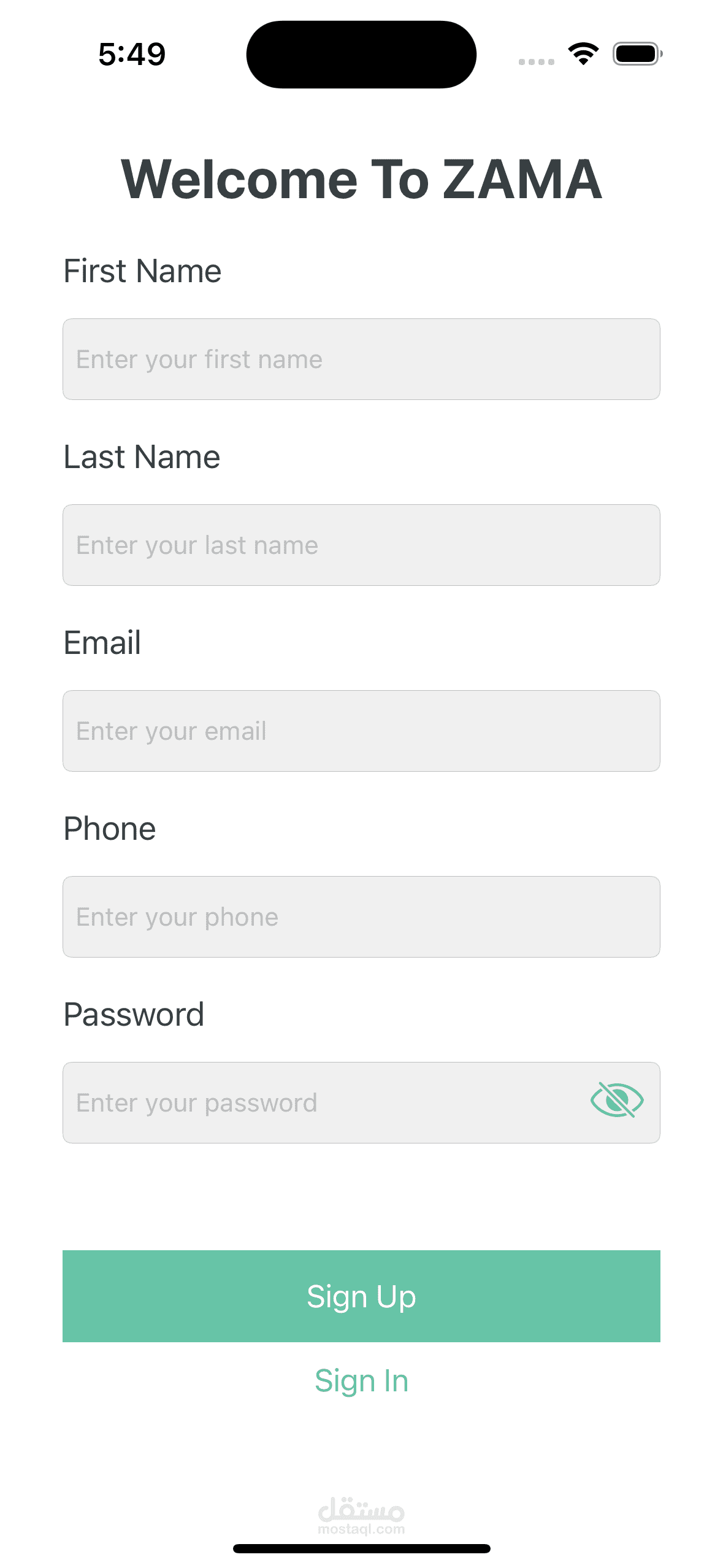Select the email entry field
Image resolution: width=723 pixels, height=1568 pixels.
click(x=361, y=731)
